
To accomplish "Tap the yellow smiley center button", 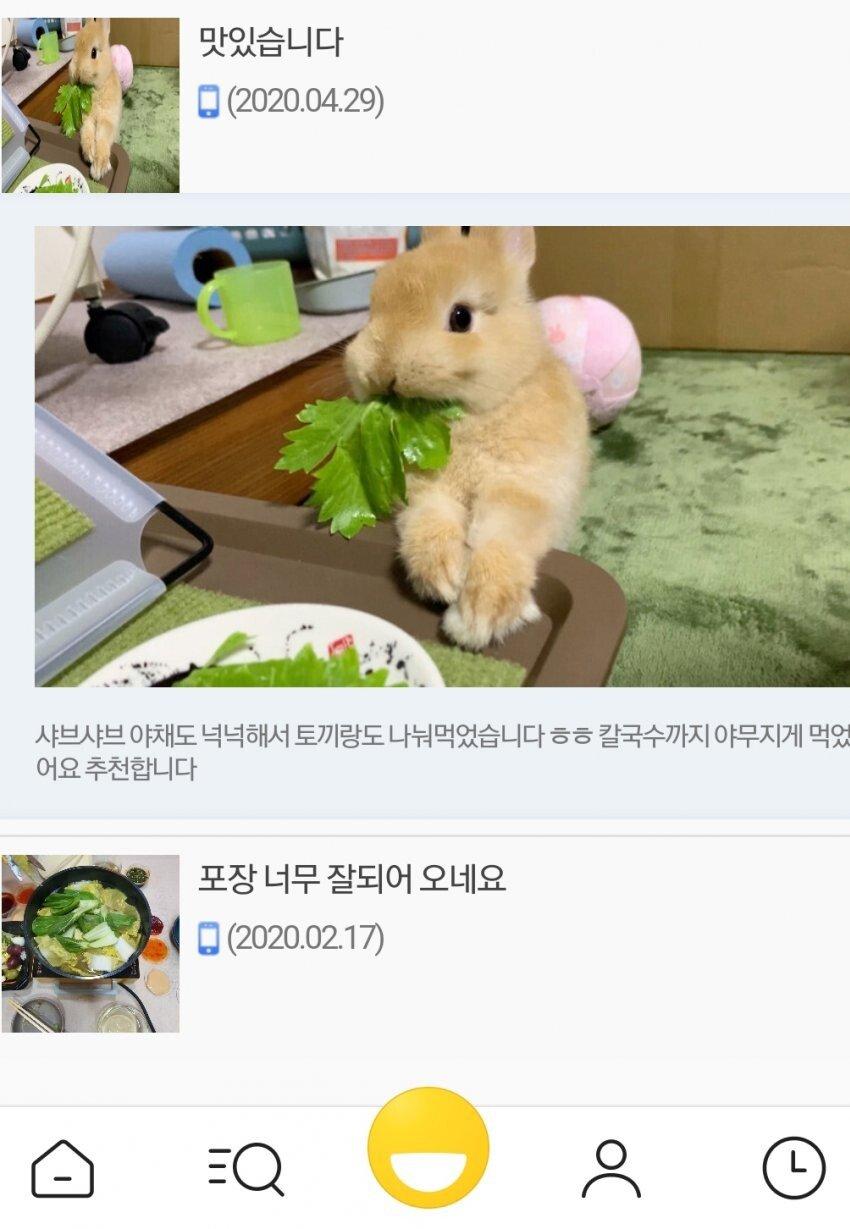I will (x=428, y=1148).
